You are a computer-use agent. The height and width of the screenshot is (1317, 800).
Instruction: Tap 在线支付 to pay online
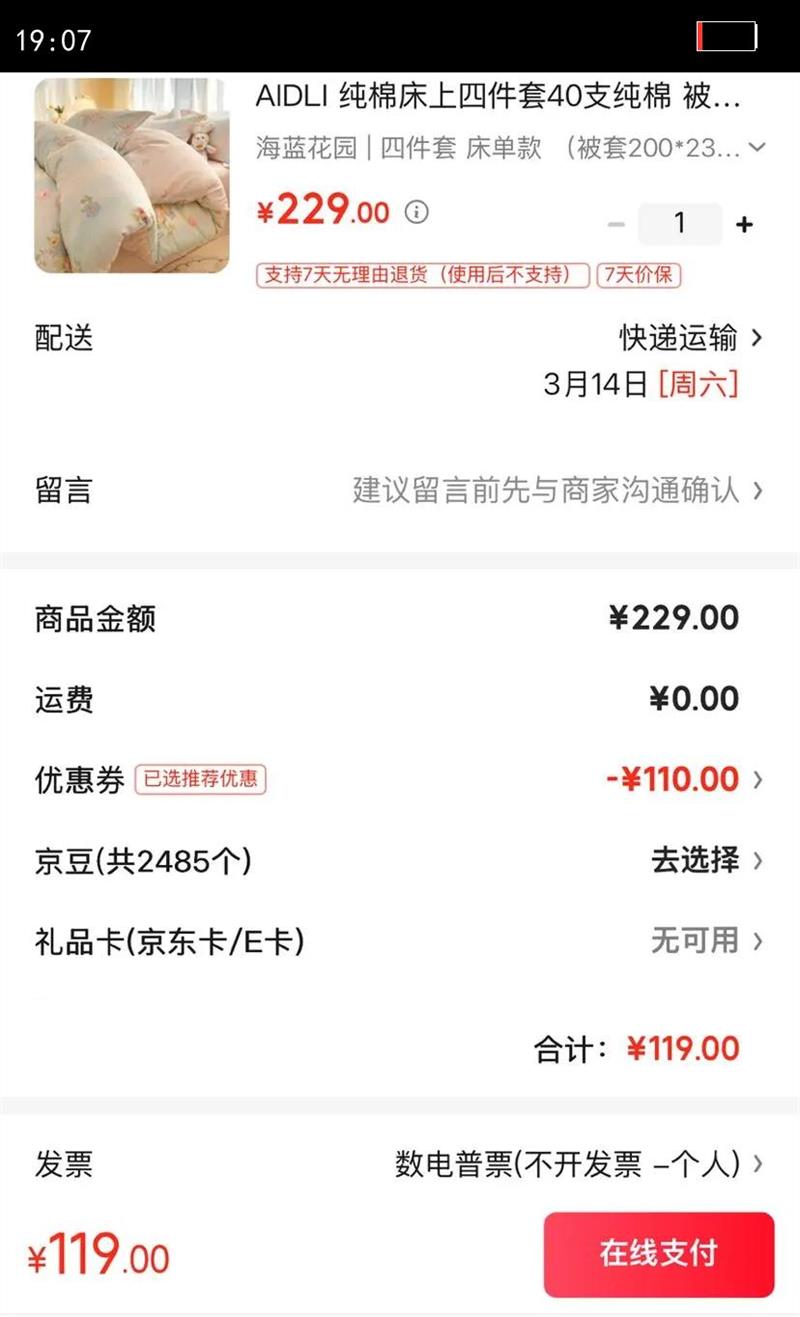click(659, 1254)
